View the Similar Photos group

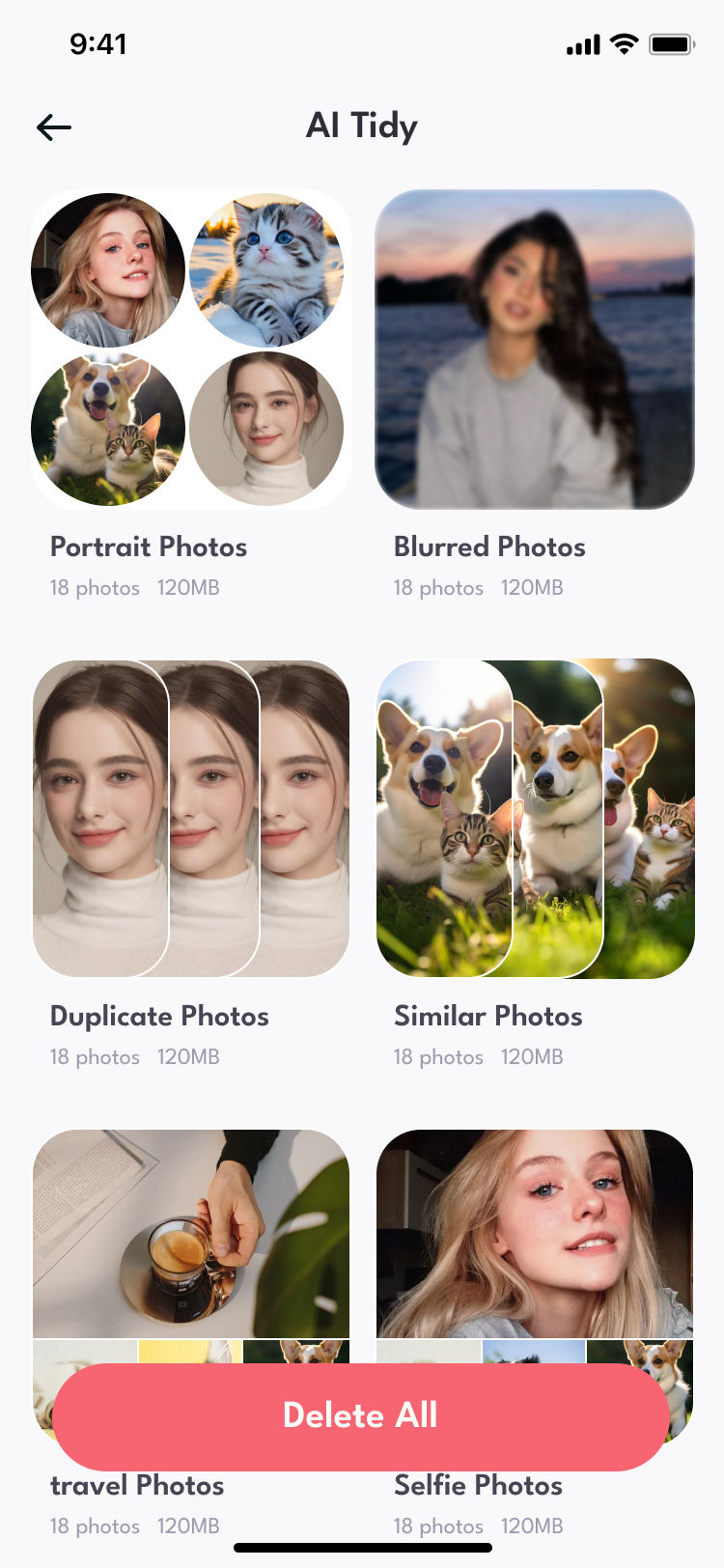[535, 819]
